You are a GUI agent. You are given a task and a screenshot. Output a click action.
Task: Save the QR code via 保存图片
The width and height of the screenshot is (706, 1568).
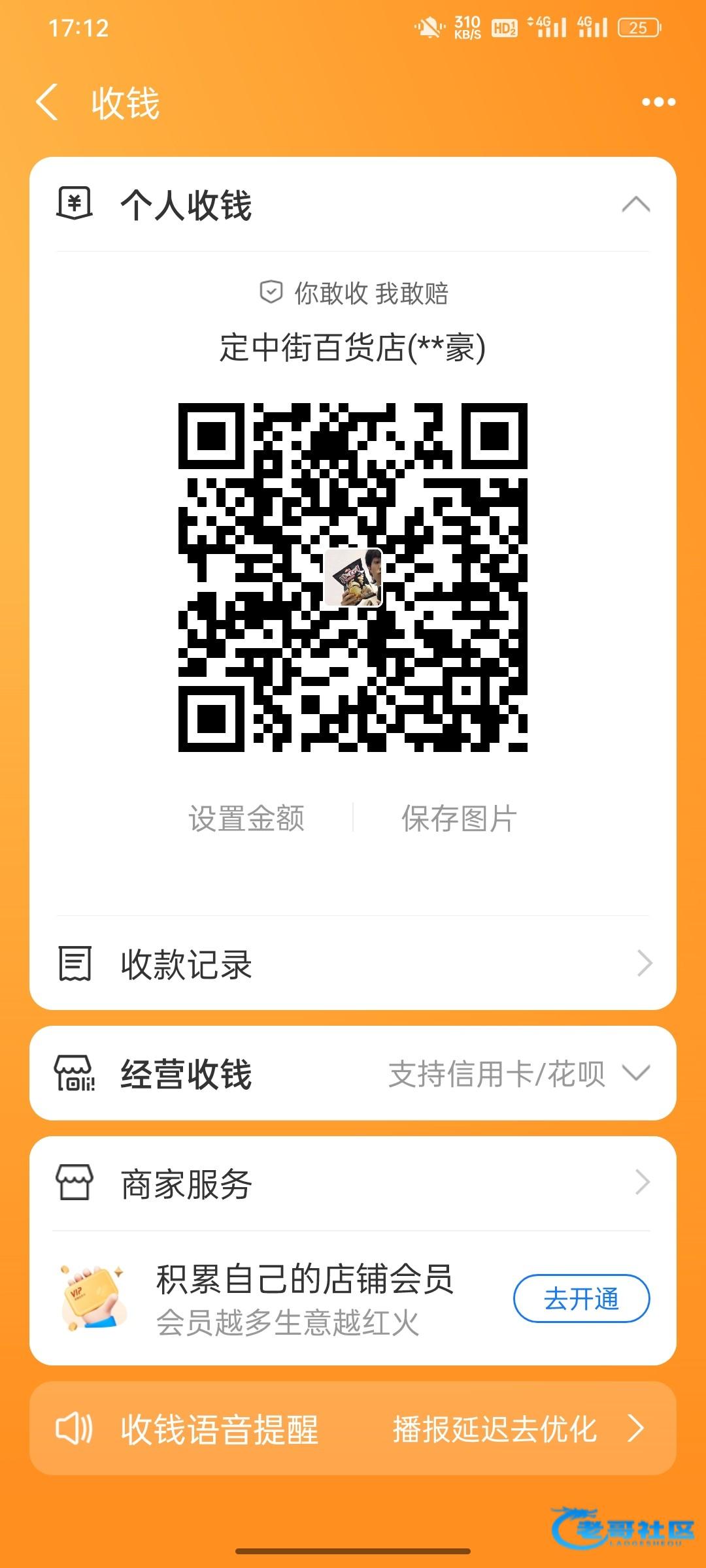[x=459, y=818]
